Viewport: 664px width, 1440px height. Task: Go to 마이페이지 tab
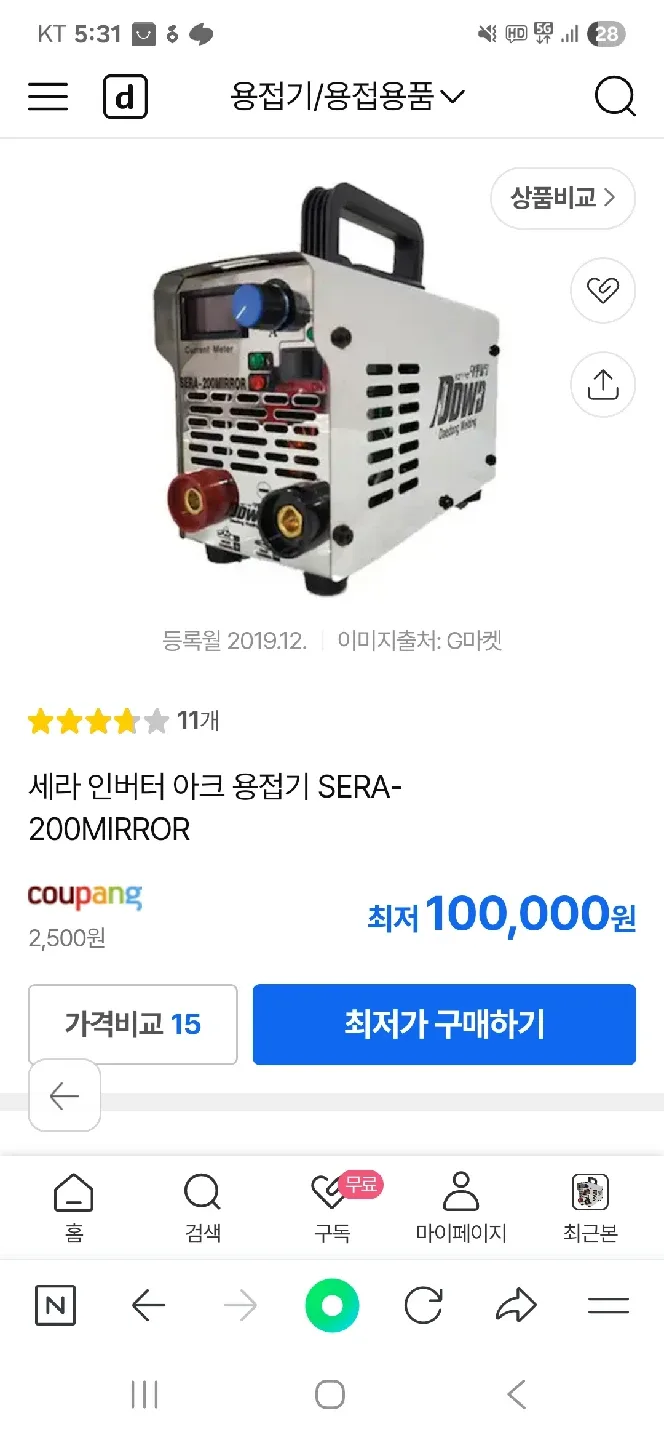pos(461,1208)
